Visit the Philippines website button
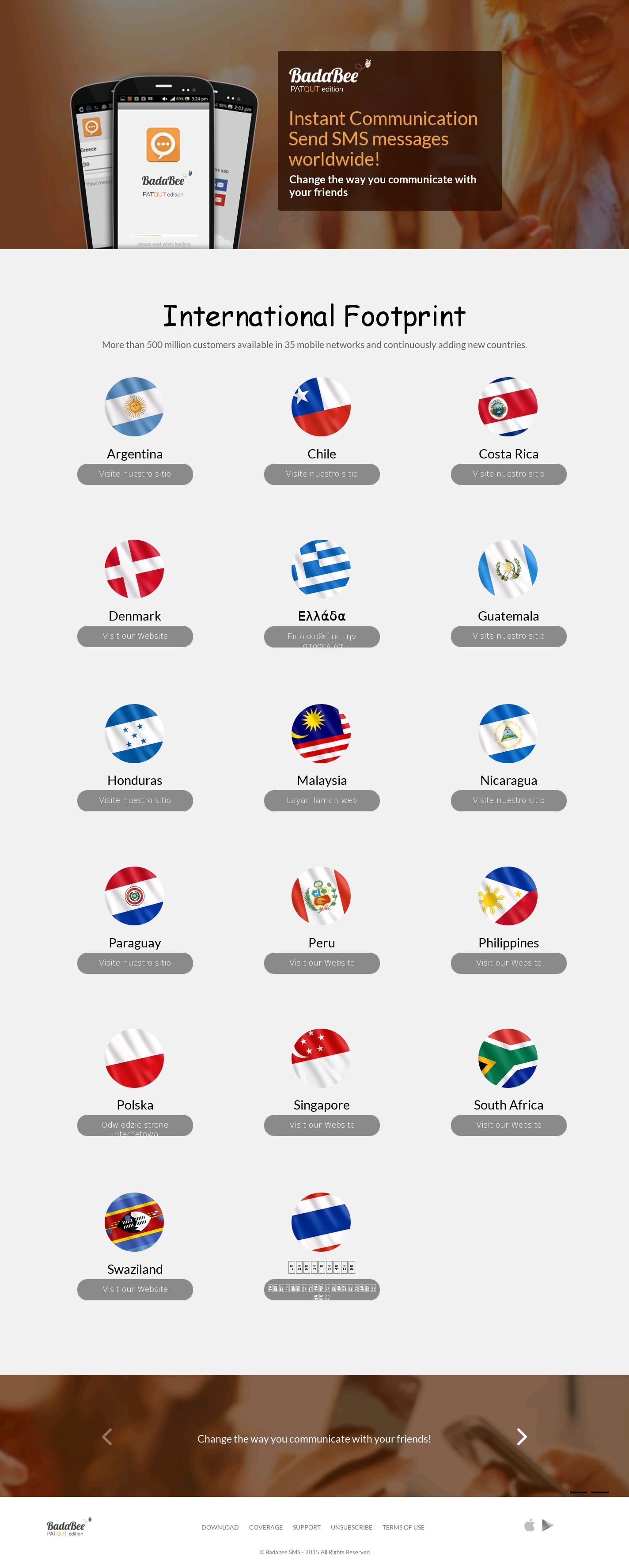 508,963
